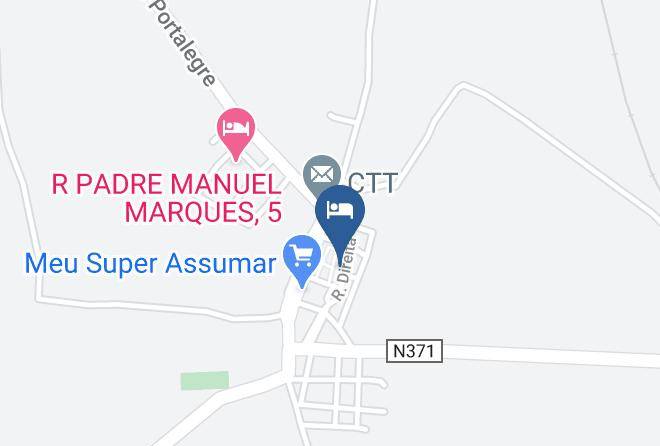
Task: Open the Meu Super Assumar shop pin
Action: [300, 253]
